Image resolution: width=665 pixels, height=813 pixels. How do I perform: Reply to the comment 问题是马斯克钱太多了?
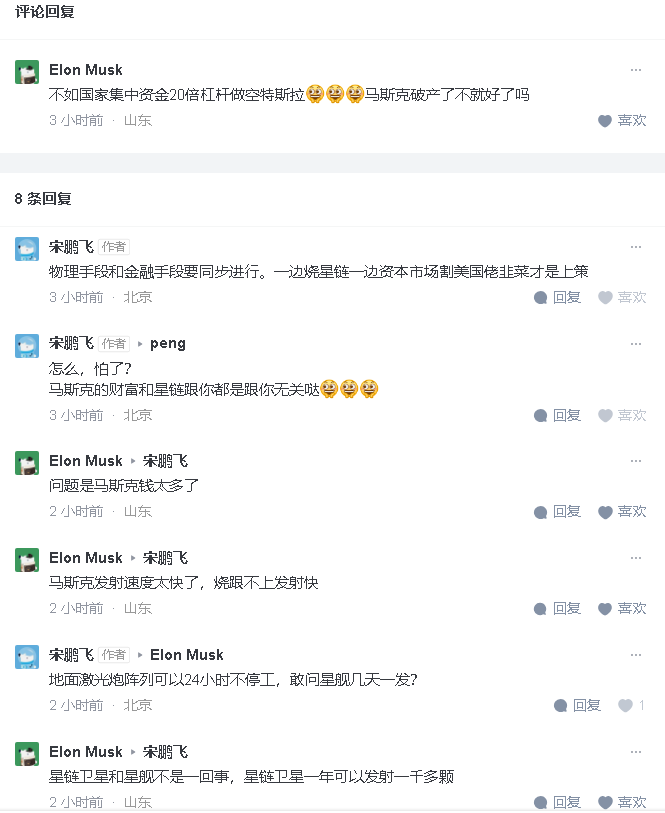[x=557, y=511]
